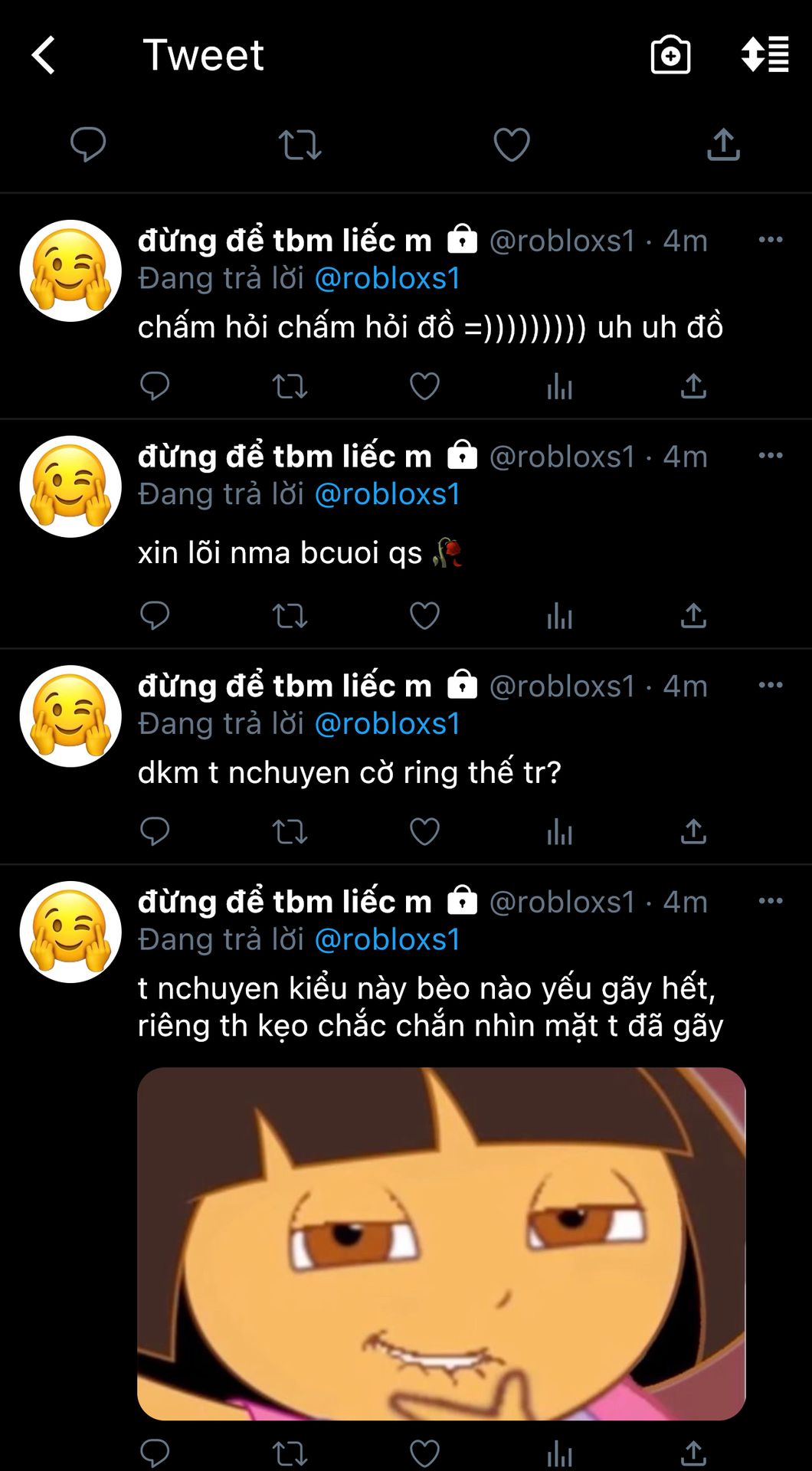This screenshot has width=812, height=1471.
Task: Share the 'dkm t nchuyen cờ ring' tweet
Action: coord(693,831)
